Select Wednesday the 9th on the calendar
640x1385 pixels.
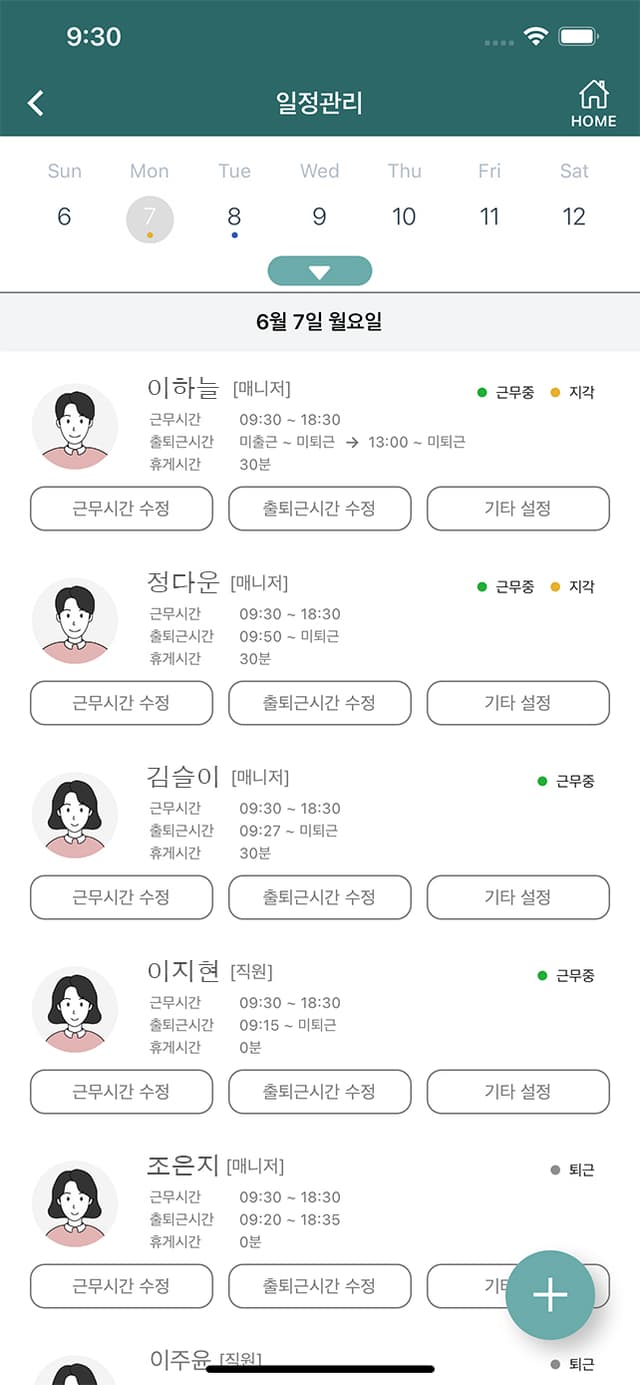click(x=319, y=217)
